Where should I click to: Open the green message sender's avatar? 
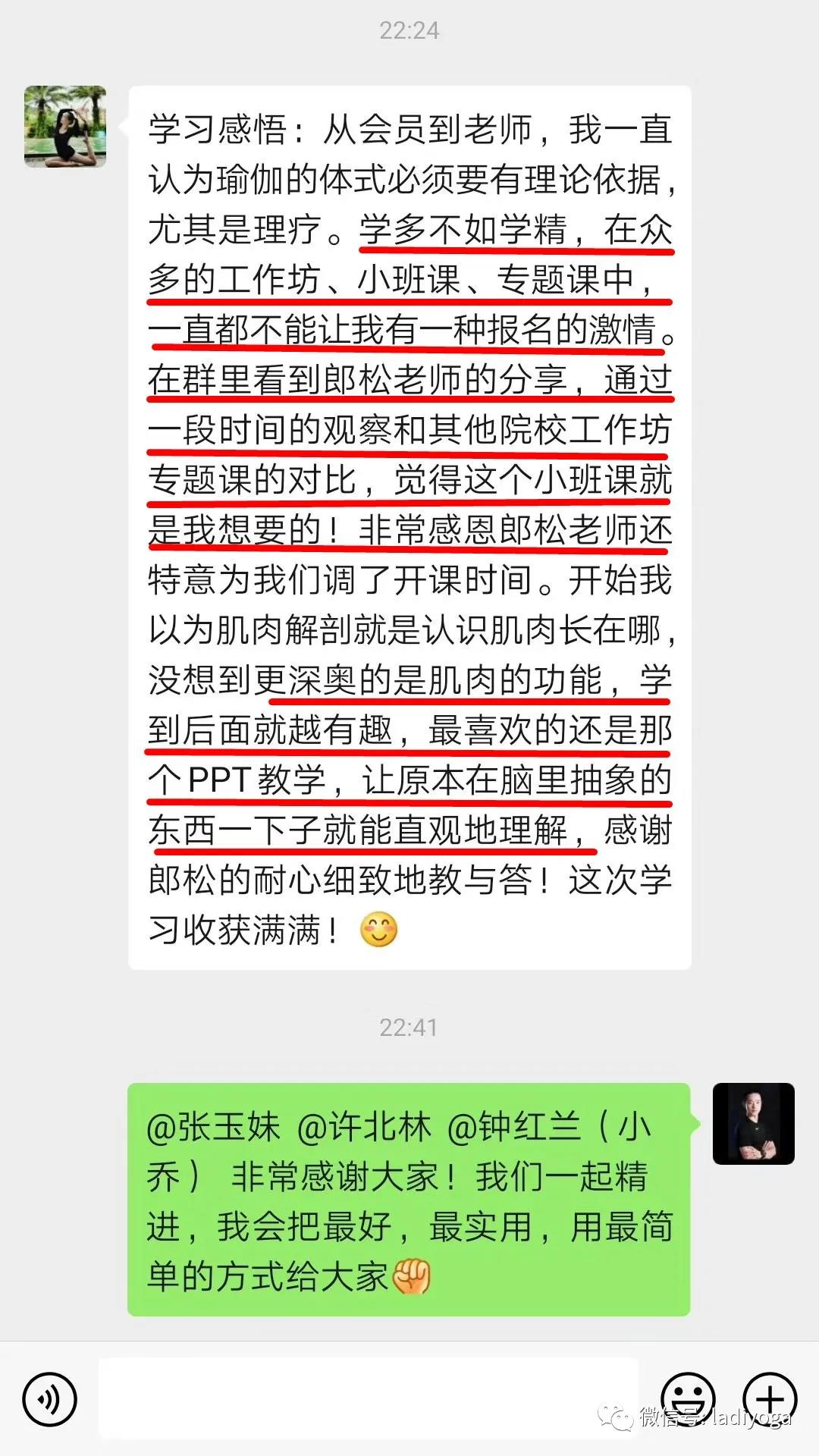(753, 1124)
